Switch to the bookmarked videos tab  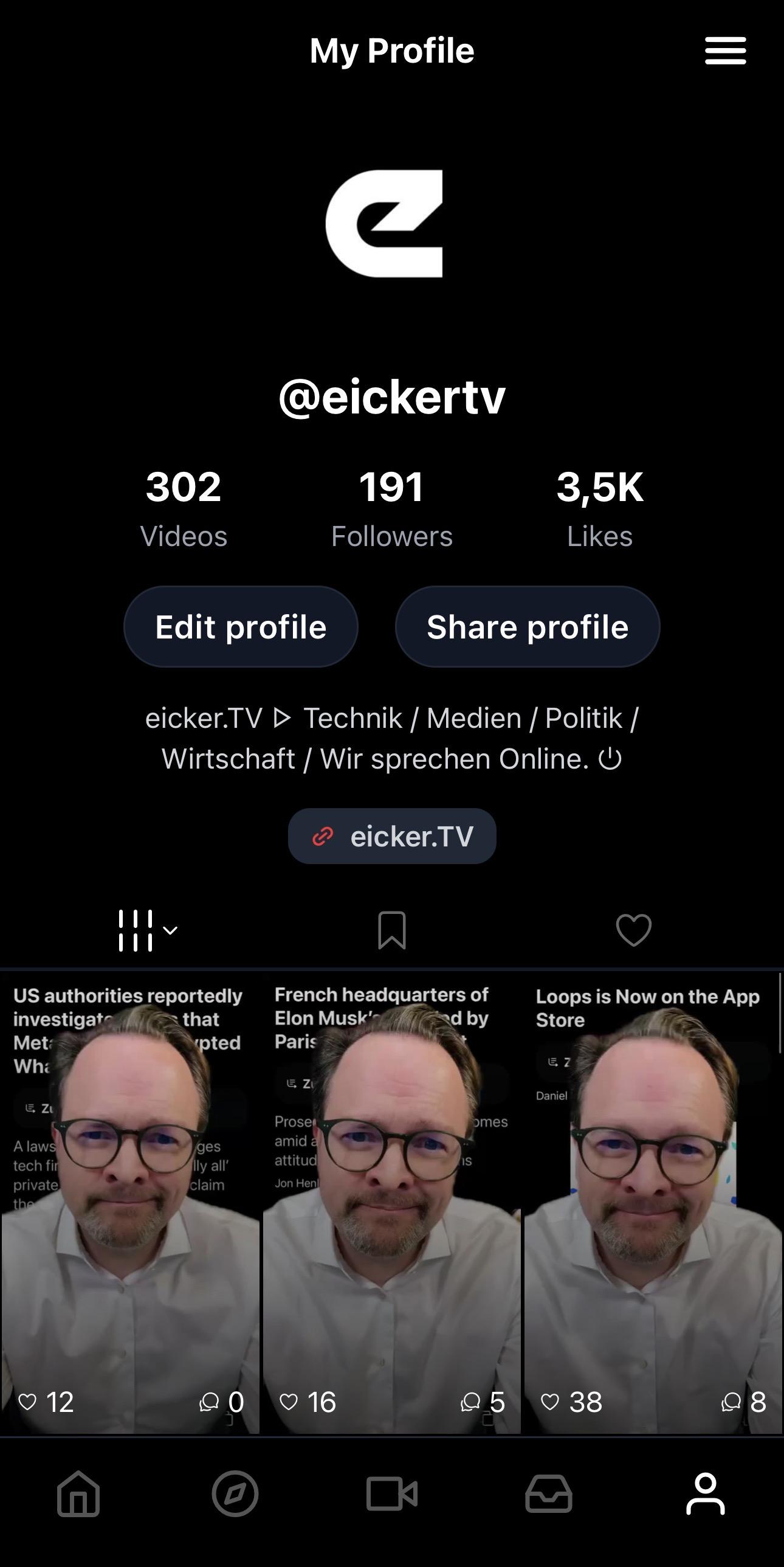click(391, 930)
